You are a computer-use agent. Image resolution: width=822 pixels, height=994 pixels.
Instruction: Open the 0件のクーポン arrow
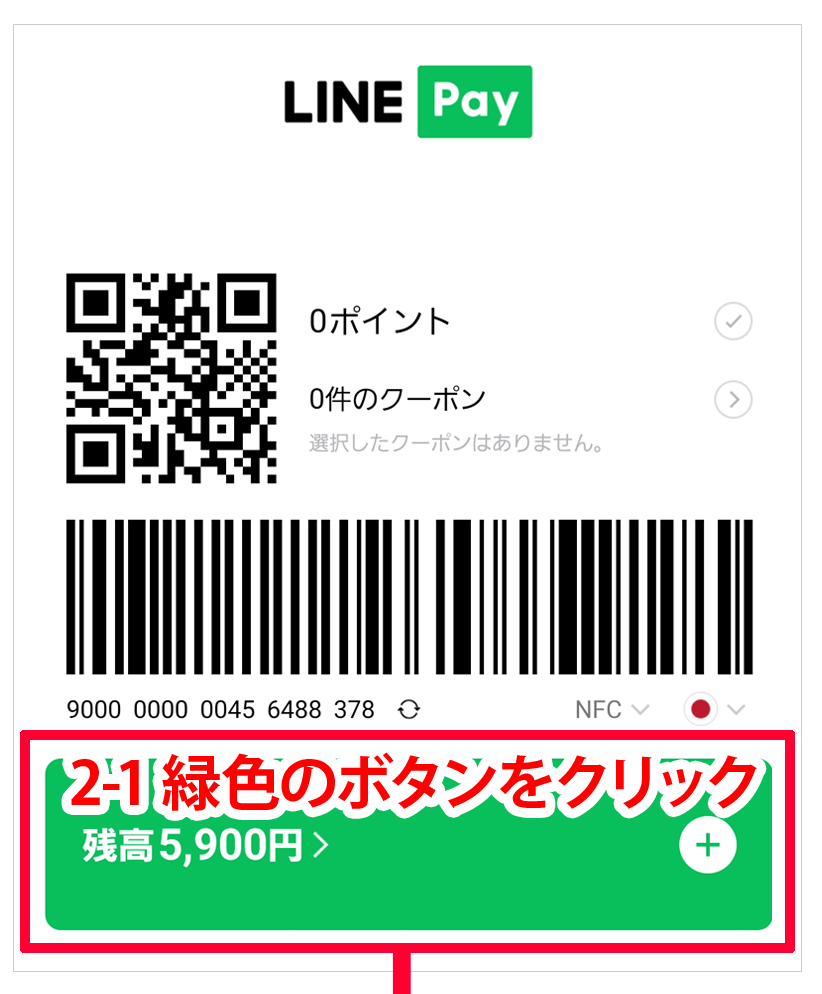733,400
